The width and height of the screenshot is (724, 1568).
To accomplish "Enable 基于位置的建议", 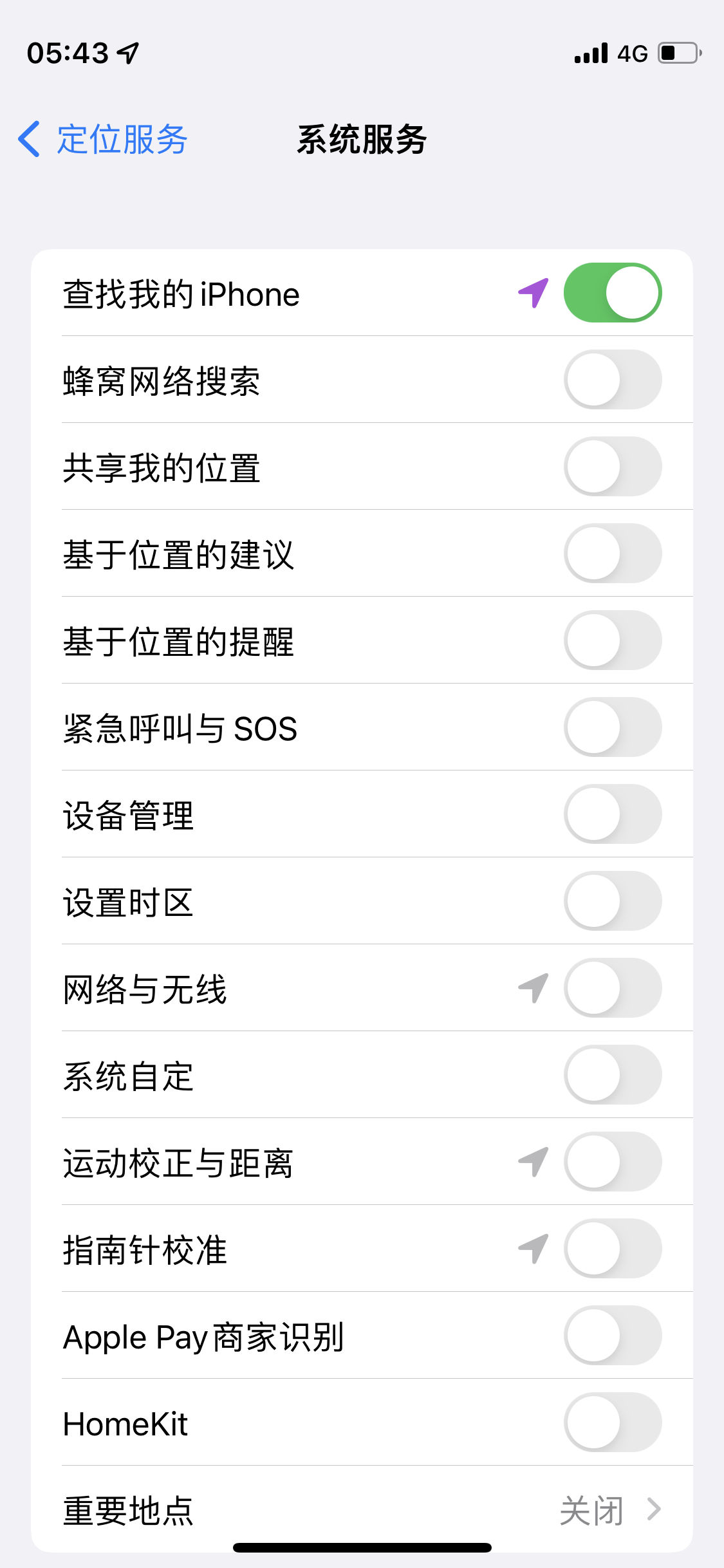I will [x=612, y=554].
